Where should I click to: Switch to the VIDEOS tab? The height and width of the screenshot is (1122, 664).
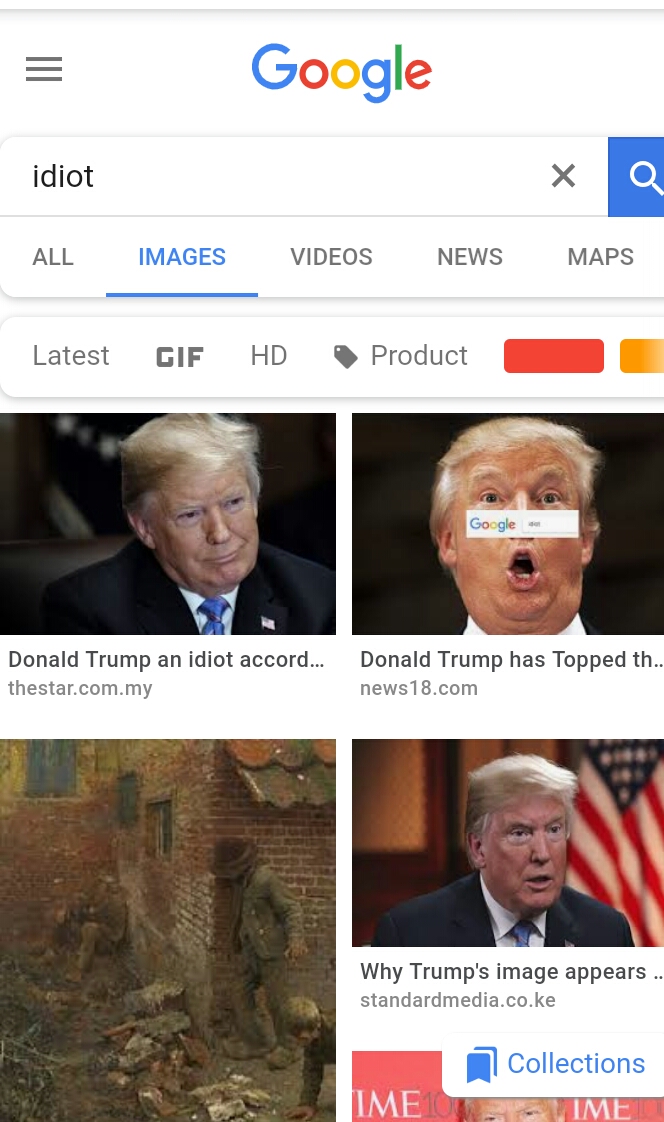331,257
